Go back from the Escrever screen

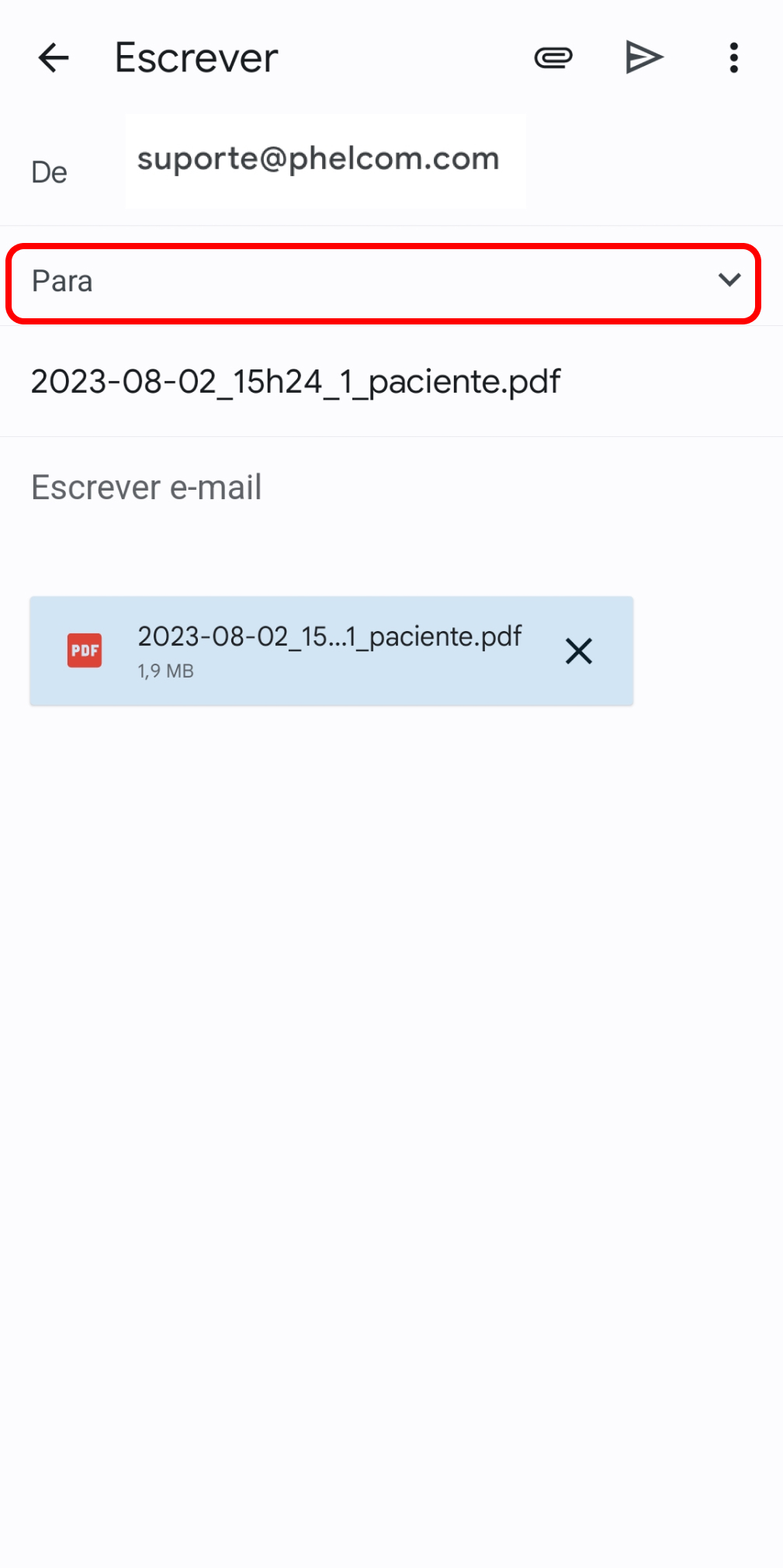(54, 58)
